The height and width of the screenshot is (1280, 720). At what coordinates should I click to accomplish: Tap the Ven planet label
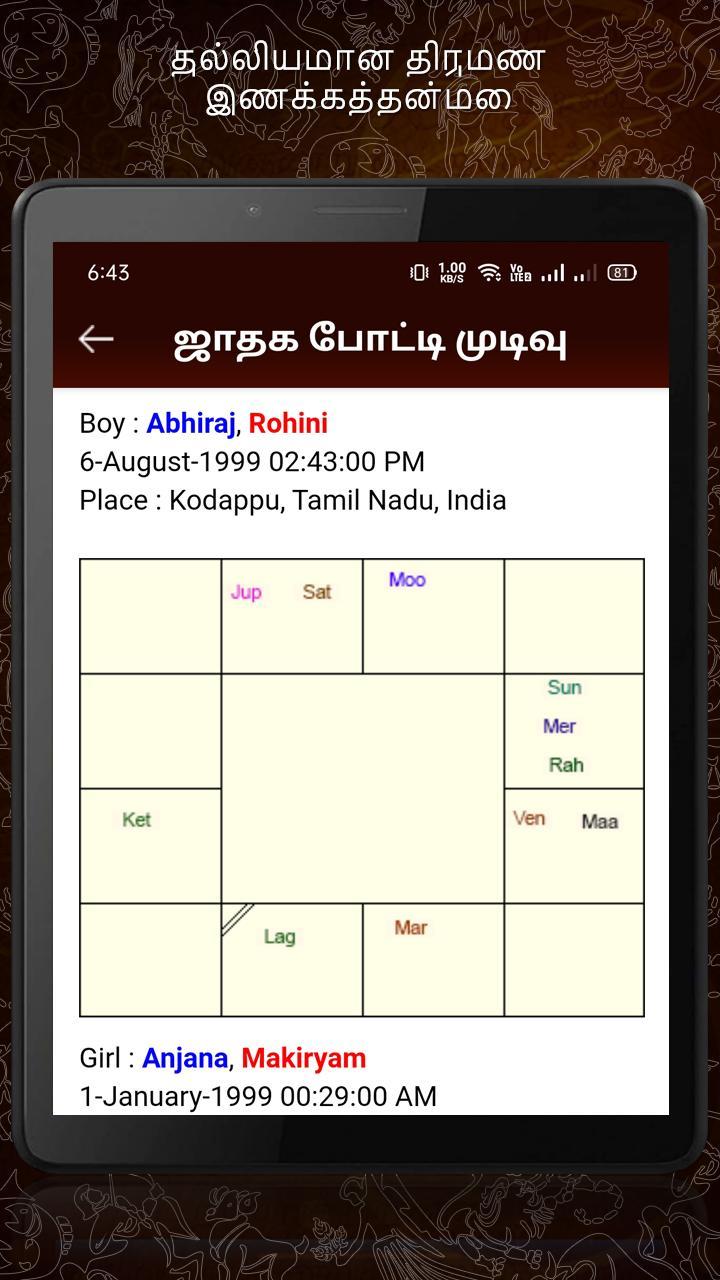[530, 817]
